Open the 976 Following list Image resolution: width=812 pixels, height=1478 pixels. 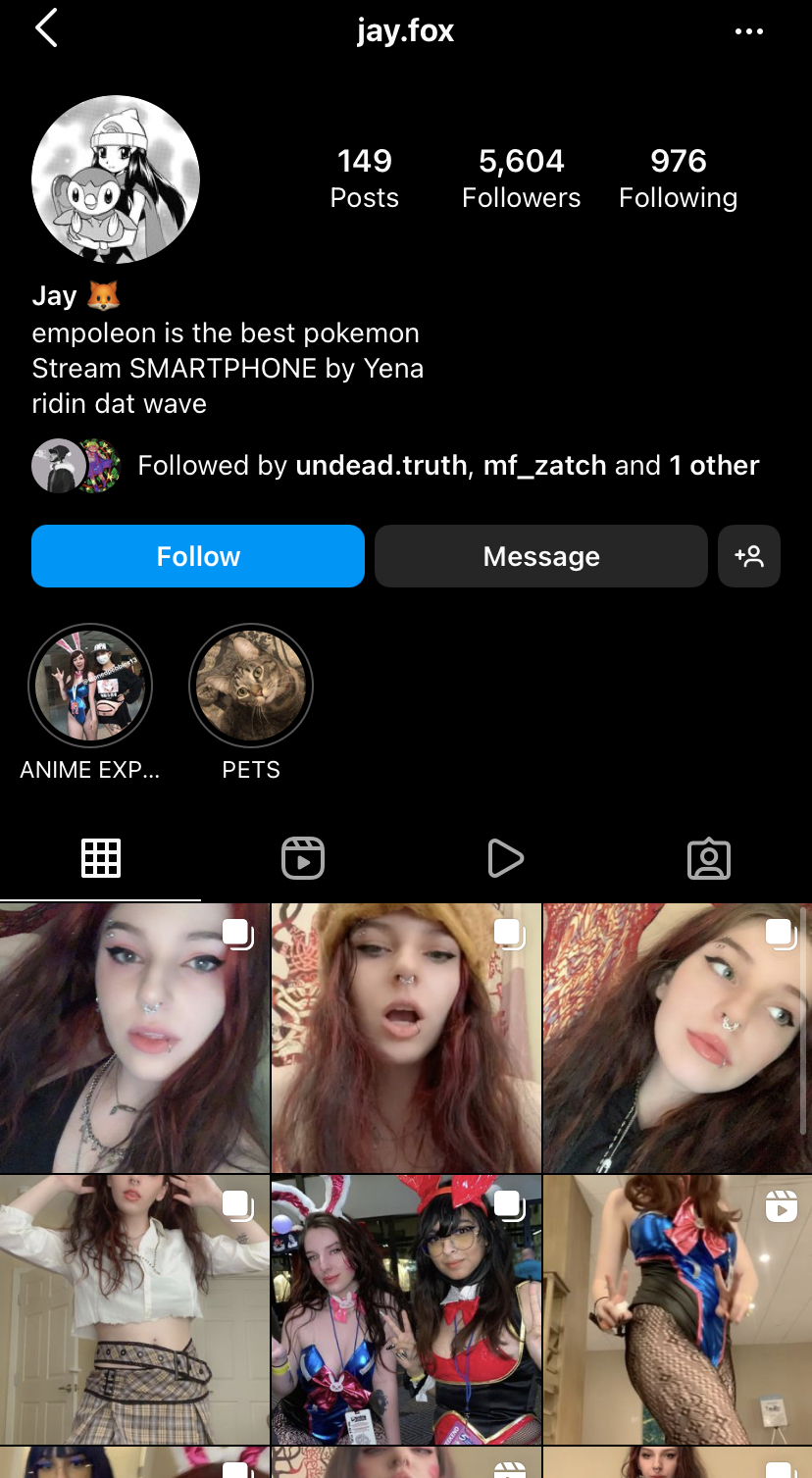point(678,178)
